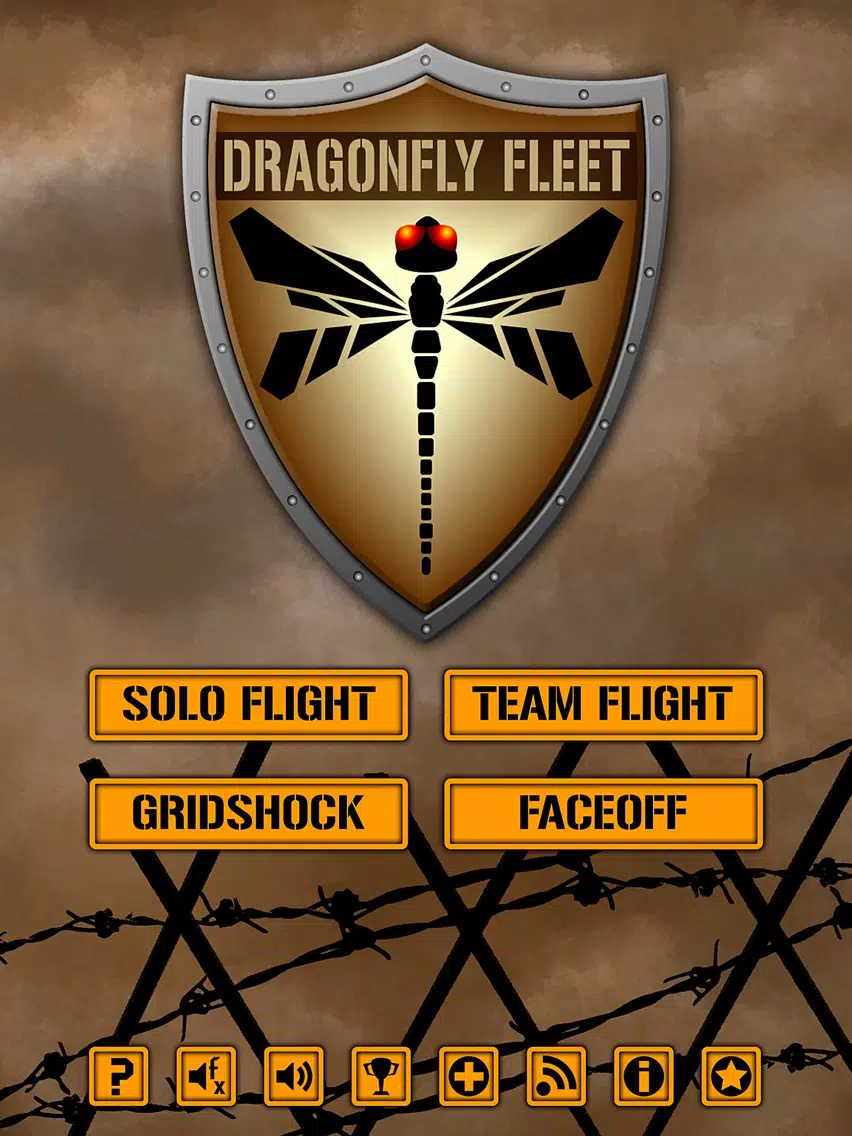The width and height of the screenshot is (852, 1136).
Task: Open the info icon
Action: coord(644,1076)
